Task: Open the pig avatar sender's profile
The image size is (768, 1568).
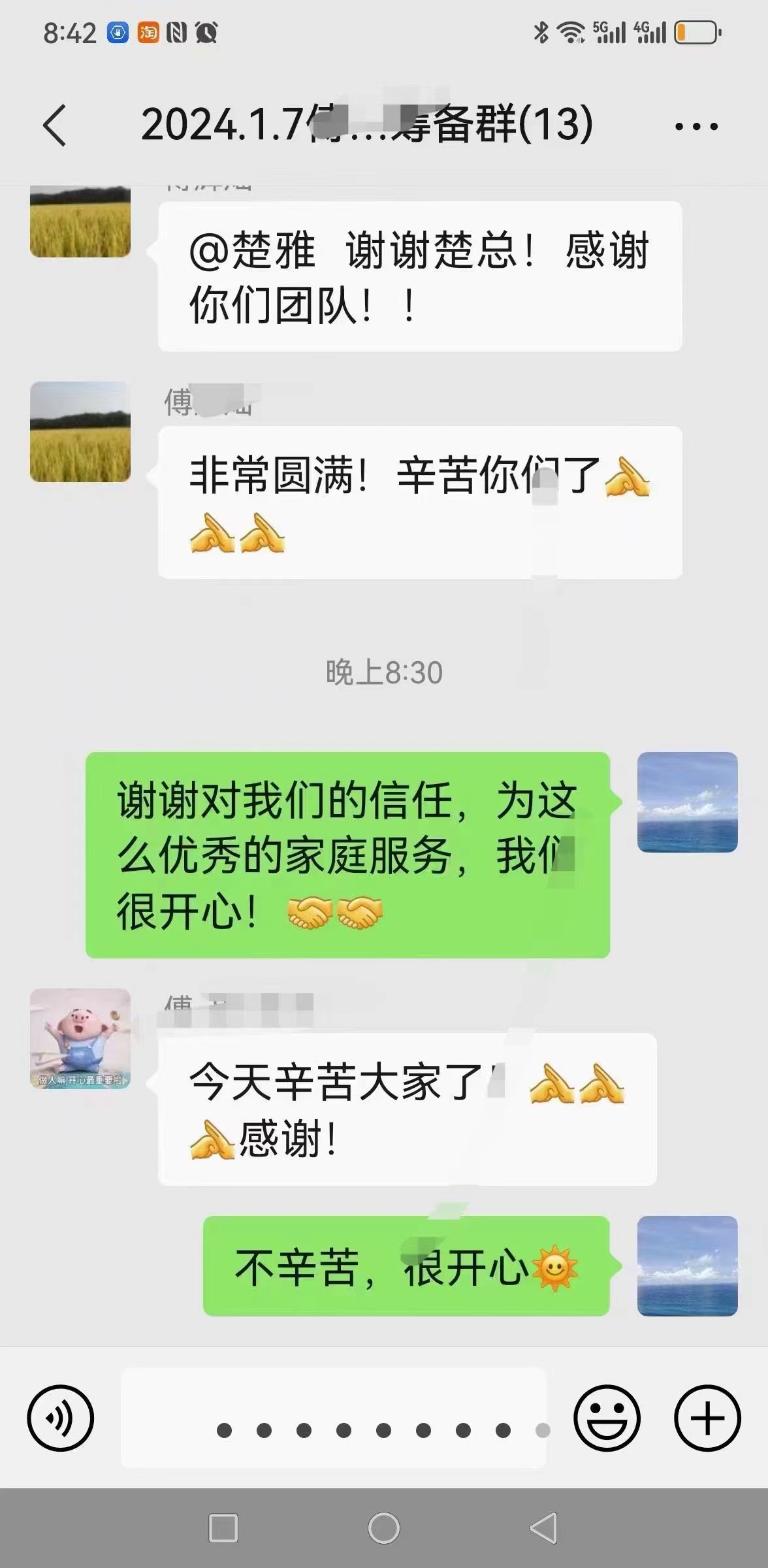Action: (x=80, y=1038)
